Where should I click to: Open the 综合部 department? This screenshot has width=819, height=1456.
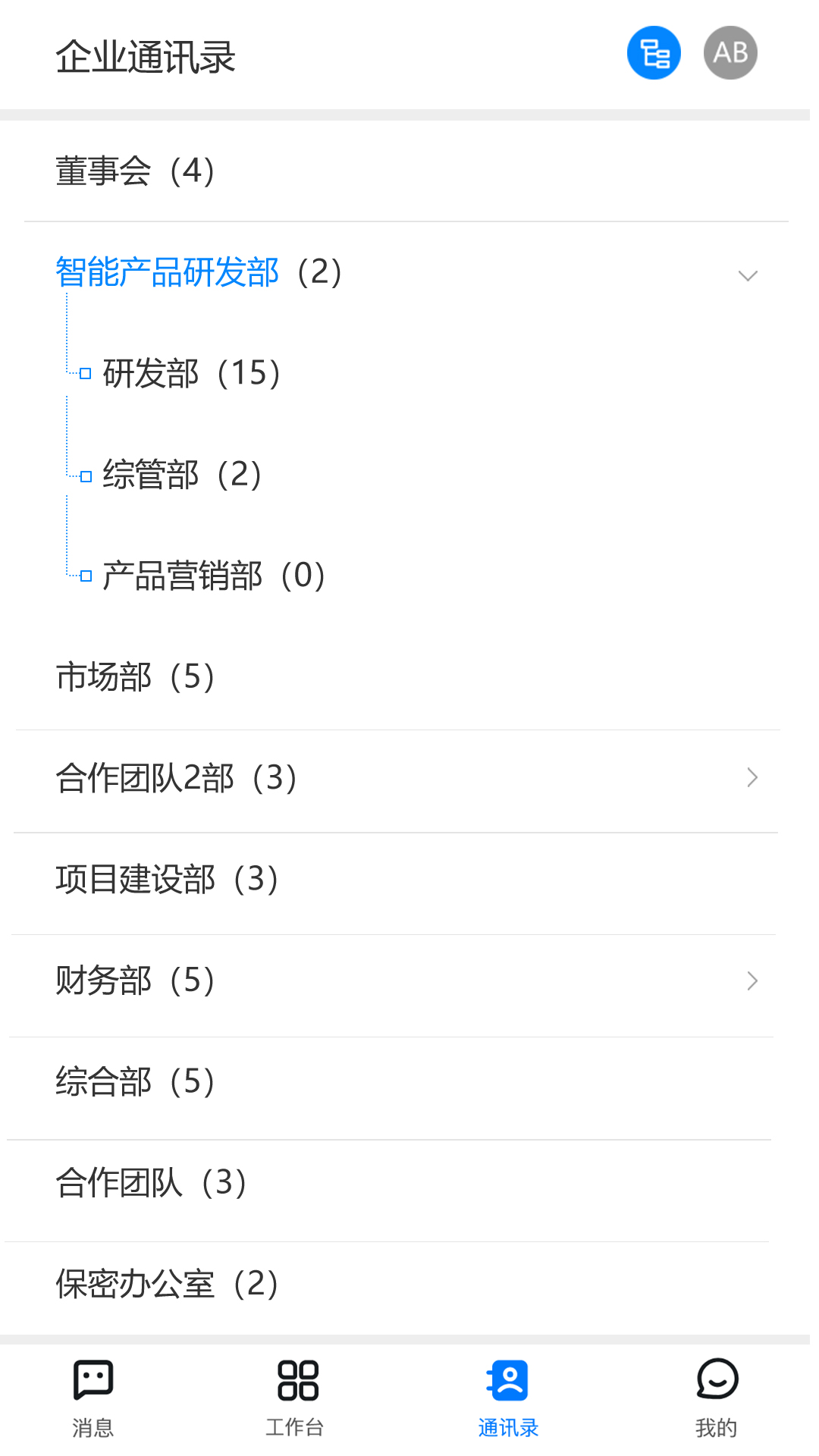click(x=409, y=1082)
